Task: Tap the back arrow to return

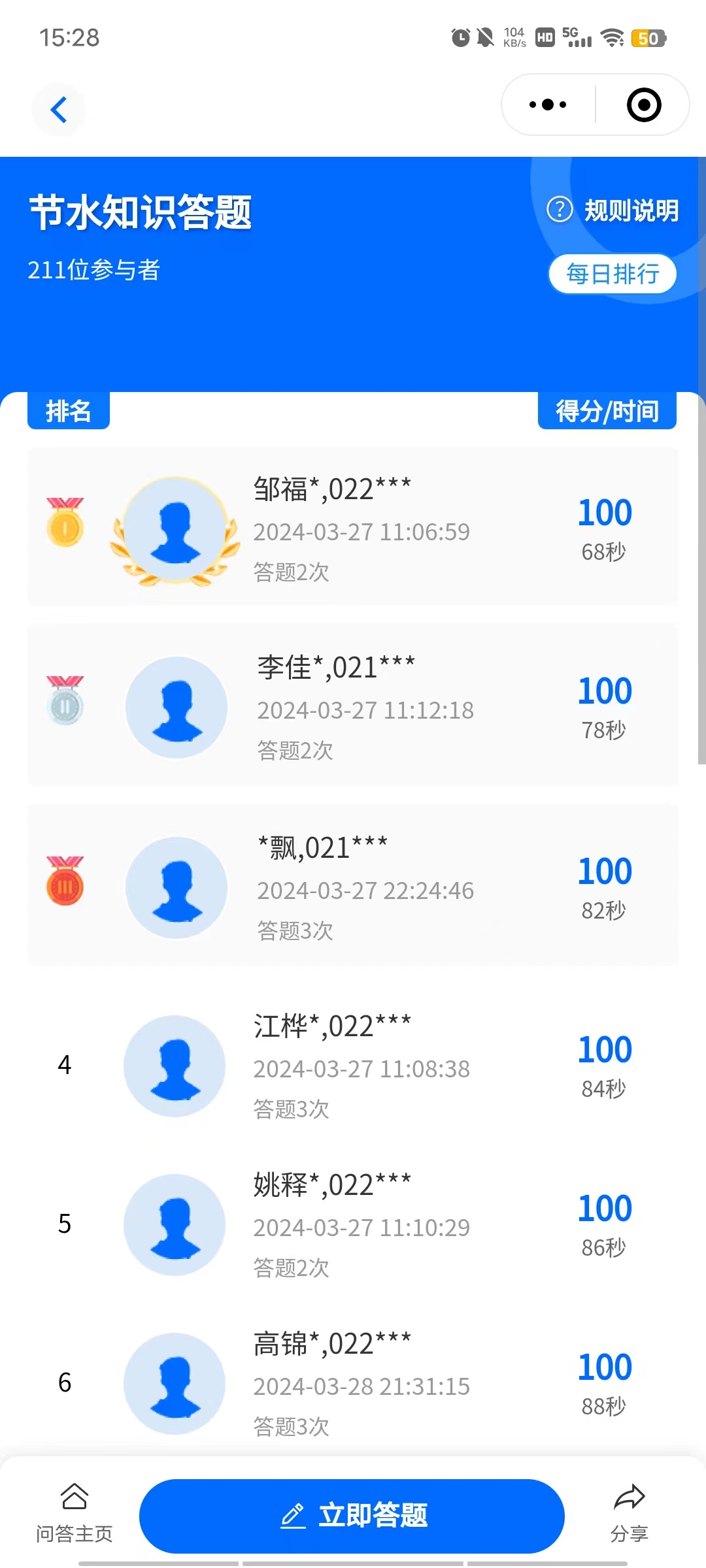Action: click(58, 109)
